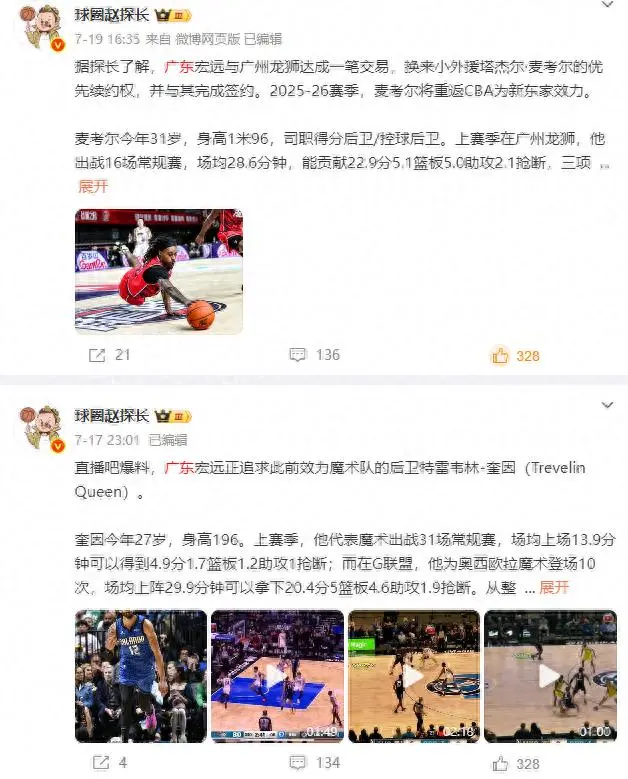The height and width of the screenshot is (779, 628).
Task: Open the chevron menu on the 7-17 post
Action: (x=606, y=405)
